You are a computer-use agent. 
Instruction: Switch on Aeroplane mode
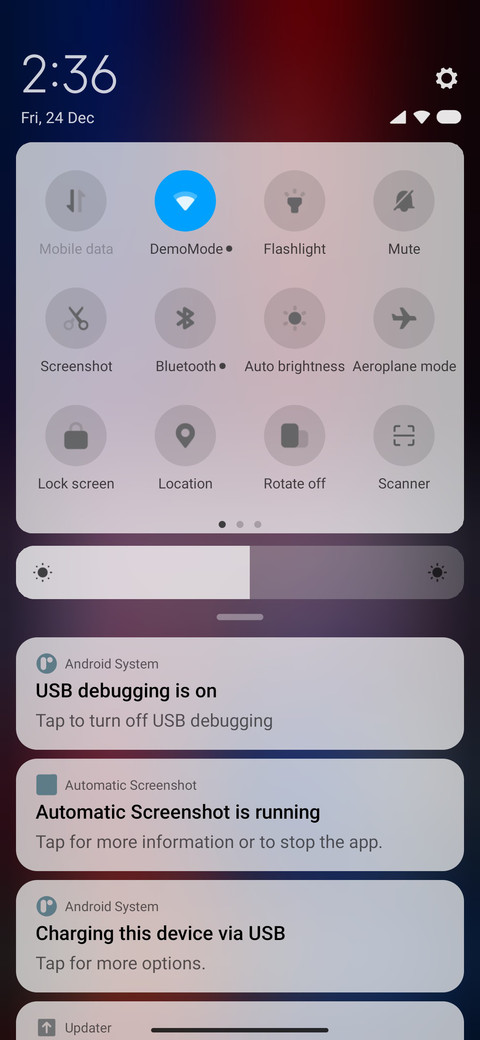(404, 318)
